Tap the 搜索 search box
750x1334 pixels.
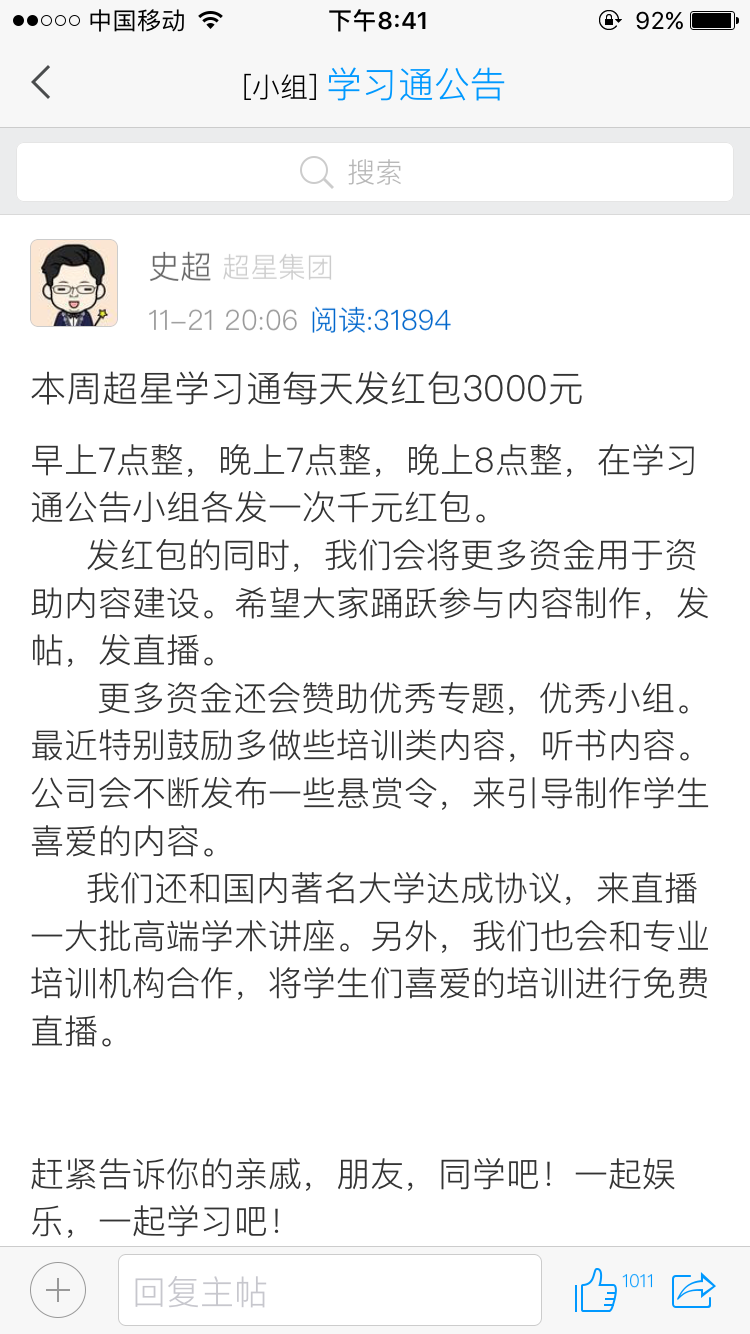point(374,172)
